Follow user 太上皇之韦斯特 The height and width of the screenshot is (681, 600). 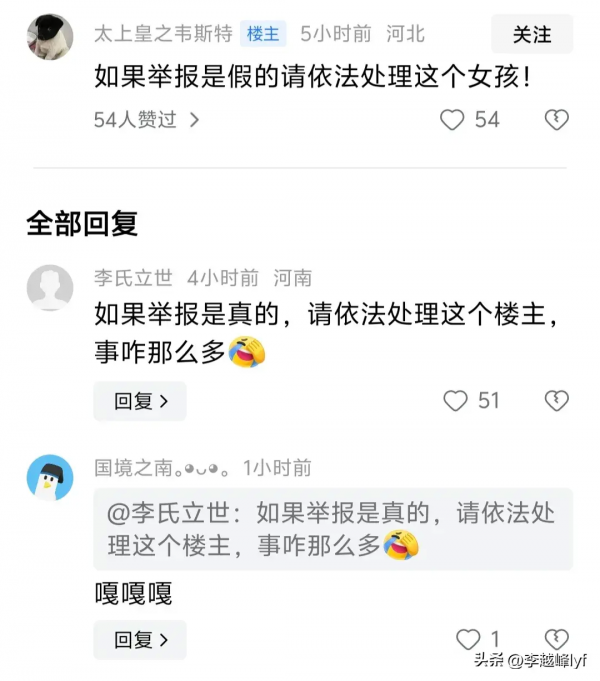pyautogui.click(x=532, y=34)
